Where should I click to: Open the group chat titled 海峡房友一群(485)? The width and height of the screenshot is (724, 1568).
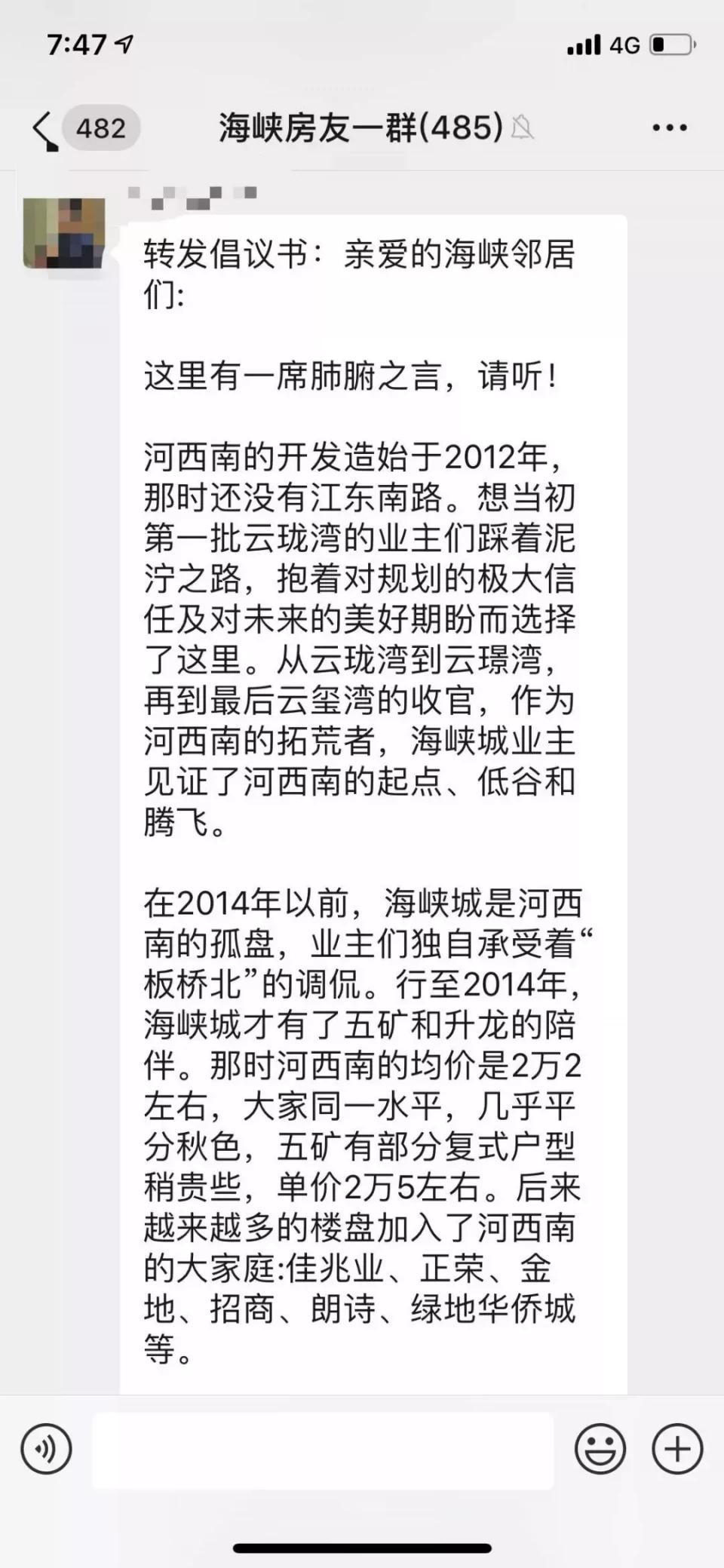354,127
